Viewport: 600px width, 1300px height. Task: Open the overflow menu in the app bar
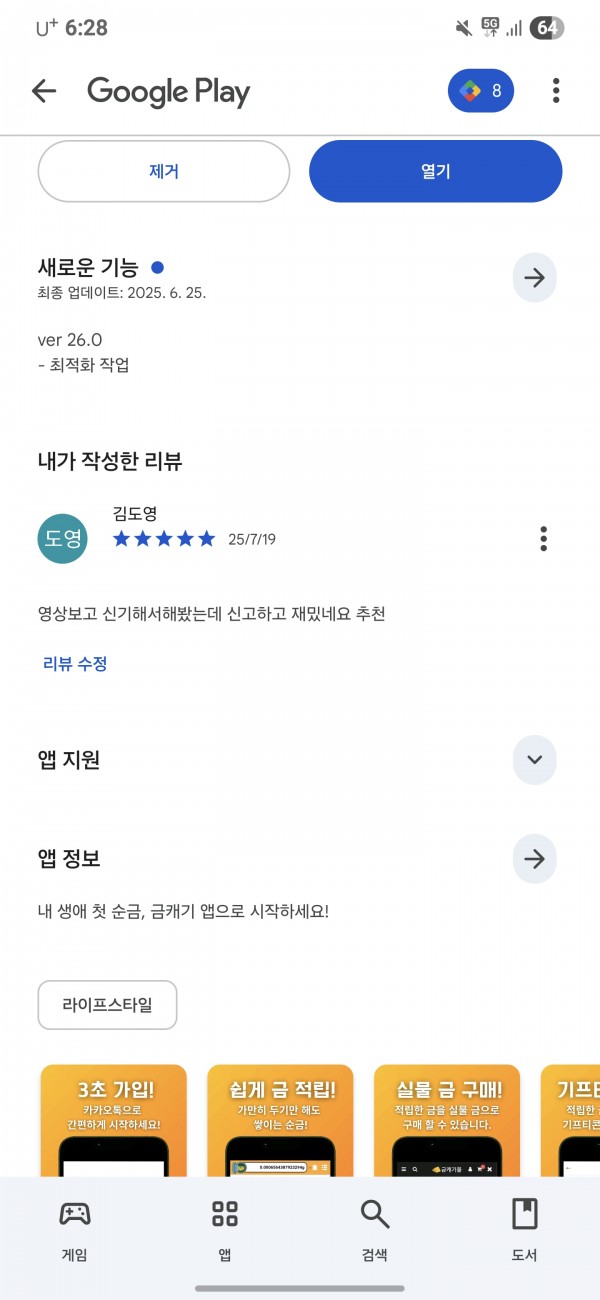(556, 91)
